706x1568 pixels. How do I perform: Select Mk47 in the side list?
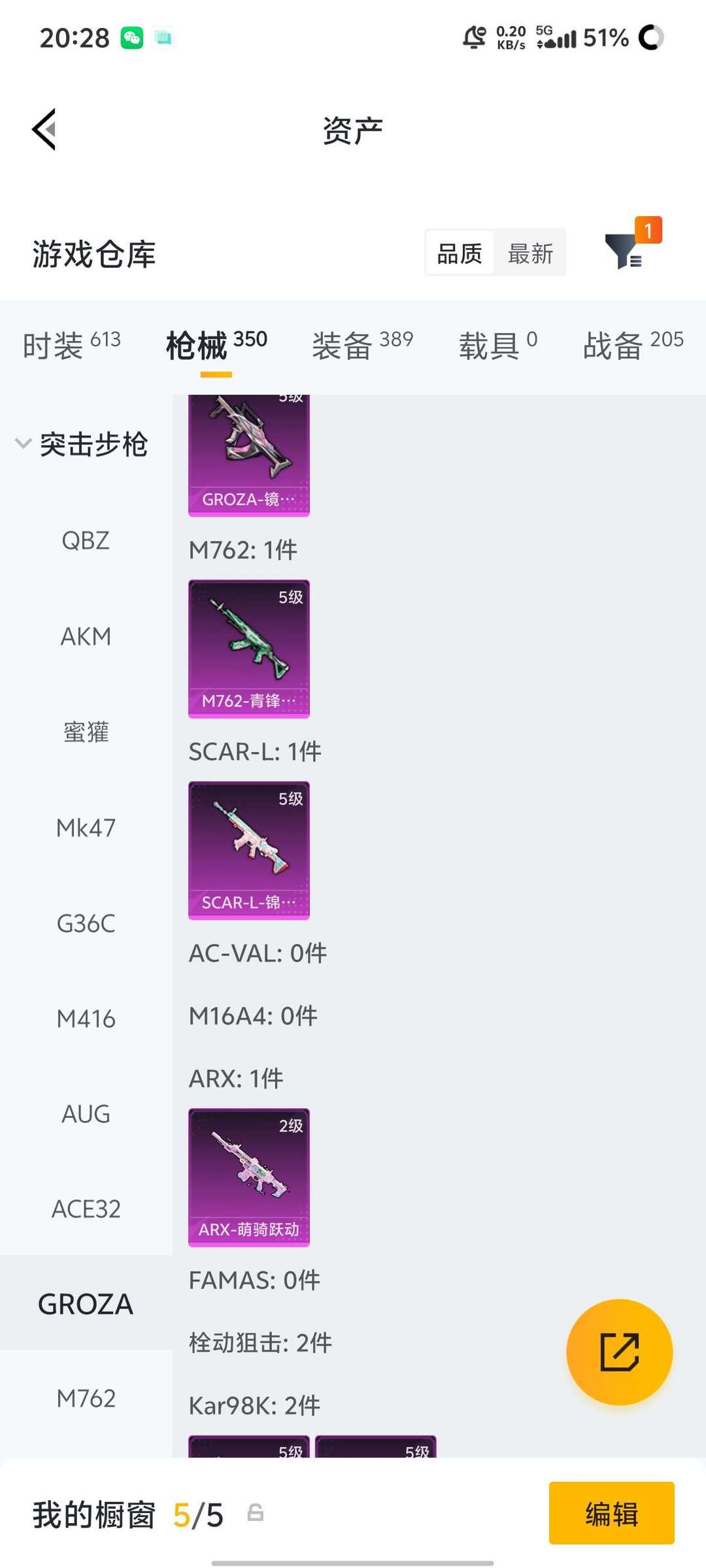point(86,828)
